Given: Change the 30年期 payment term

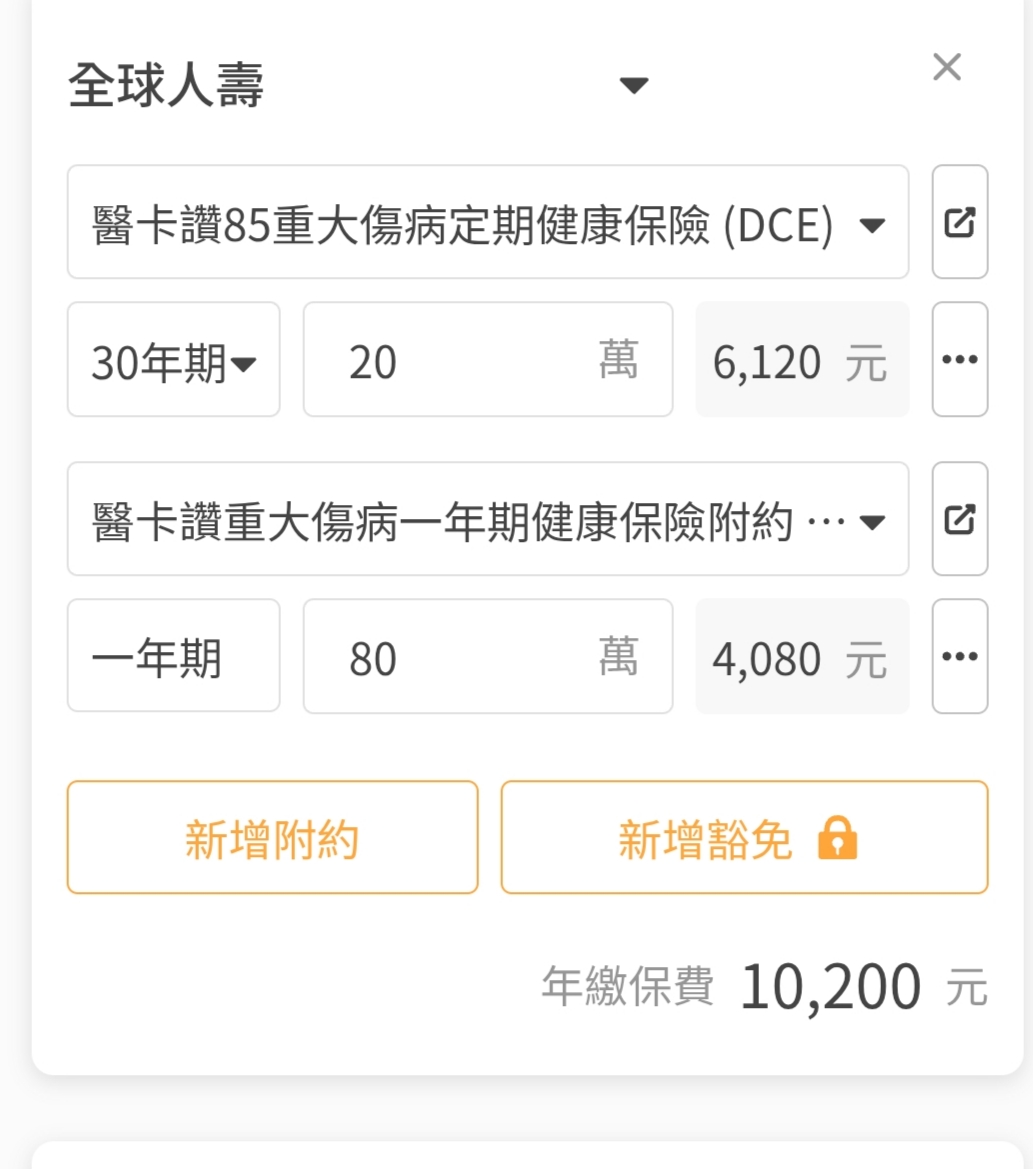Looking at the screenshot, I should (x=173, y=360).
